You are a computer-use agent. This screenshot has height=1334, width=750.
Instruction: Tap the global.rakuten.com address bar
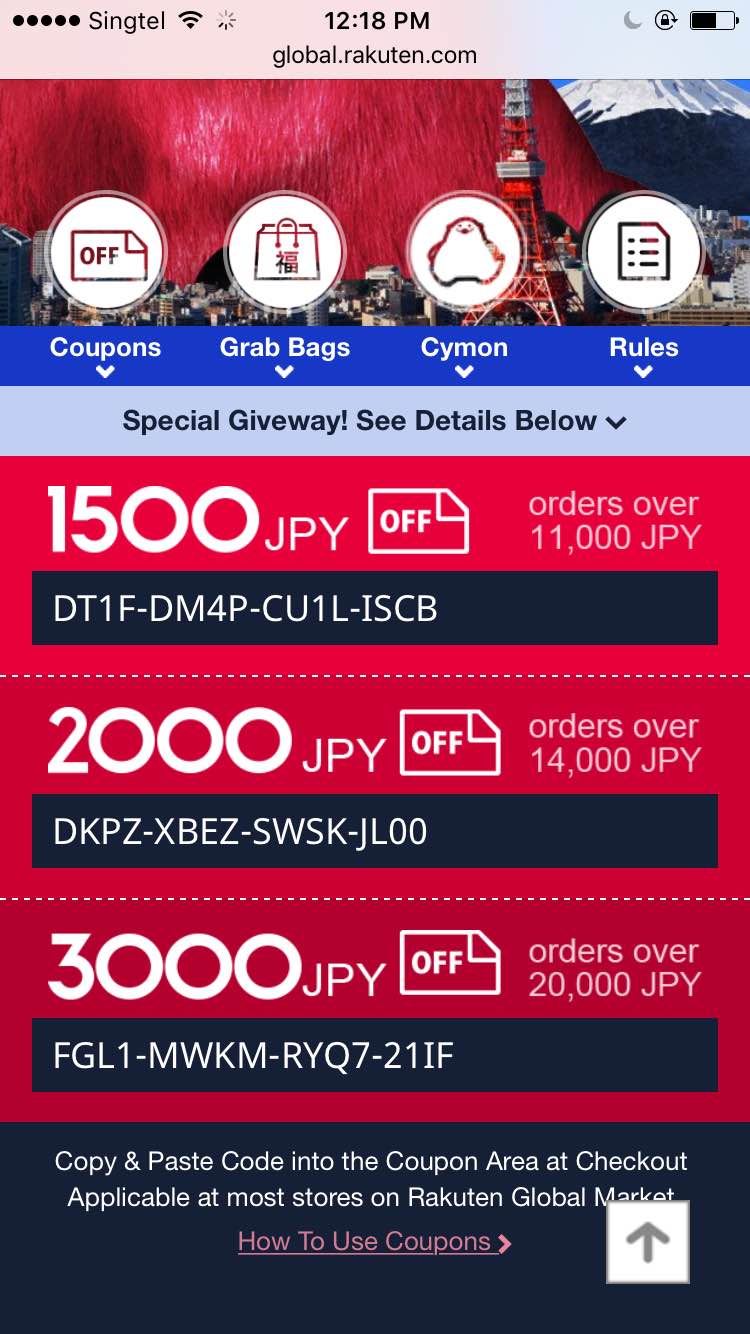pyautogui.click(x=375, y=55)
